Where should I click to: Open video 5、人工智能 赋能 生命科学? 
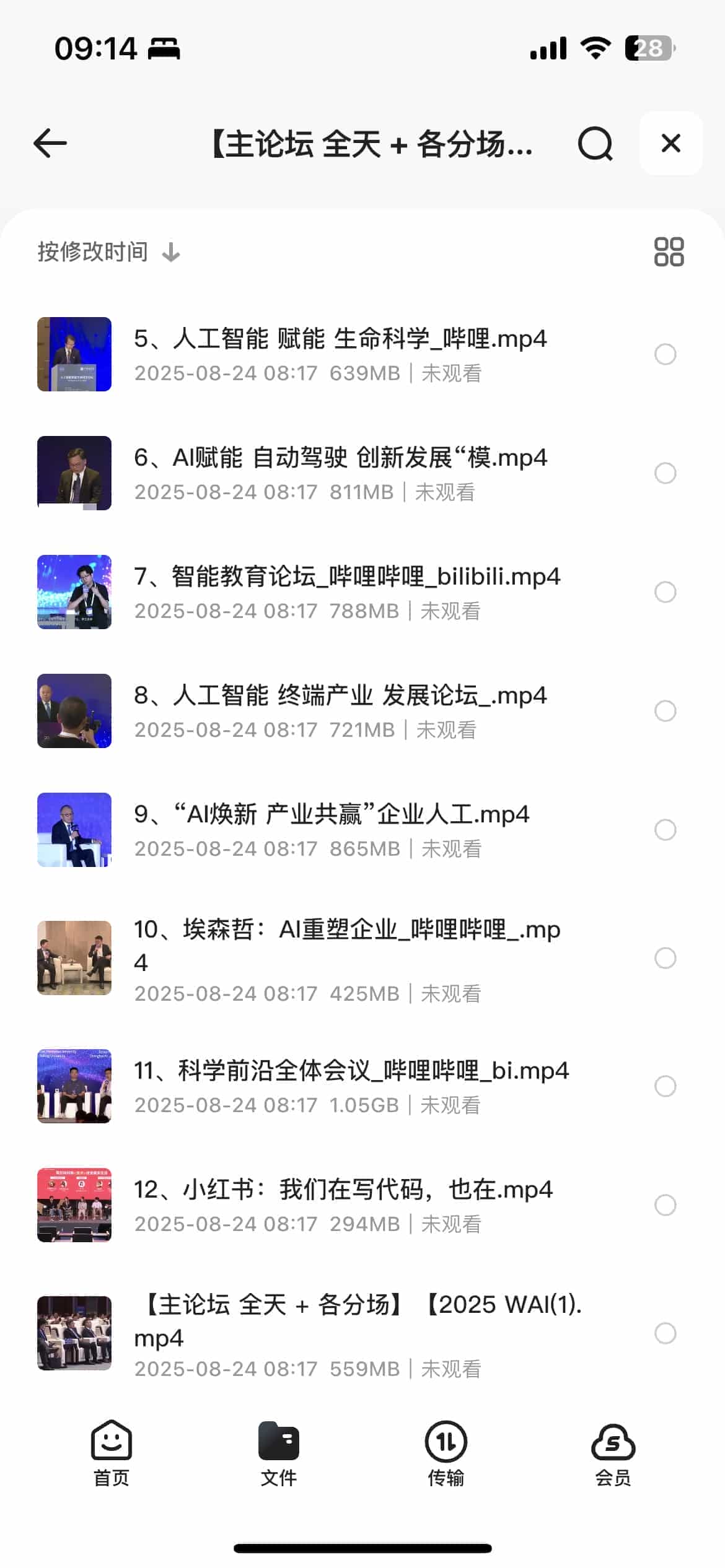point(340,354)
